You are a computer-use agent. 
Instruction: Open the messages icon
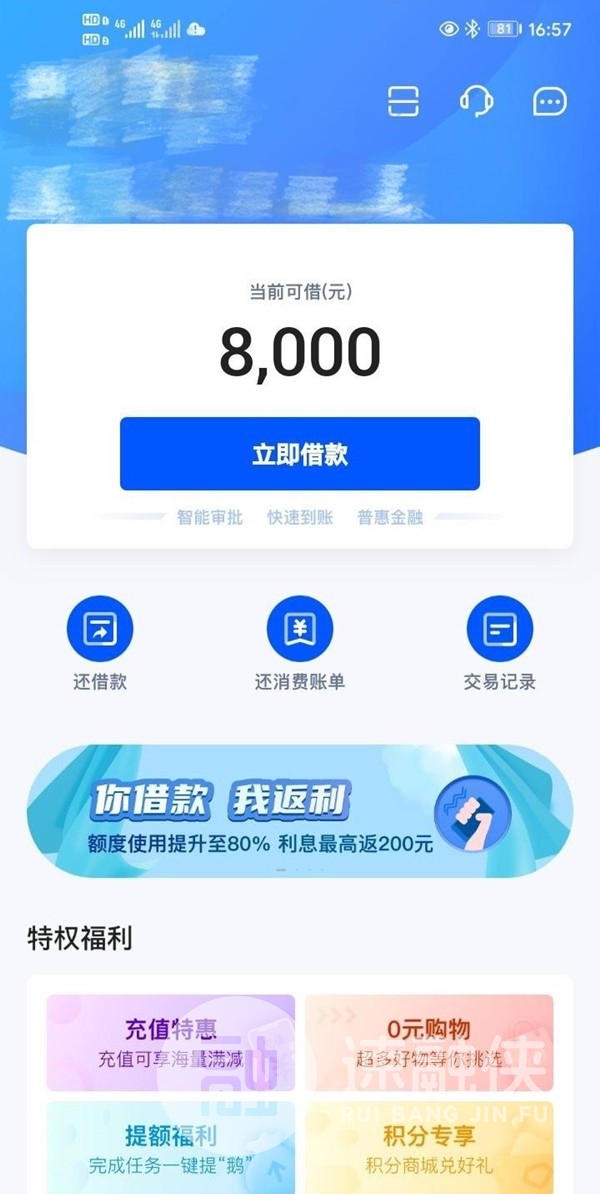(x=550, y=101)
